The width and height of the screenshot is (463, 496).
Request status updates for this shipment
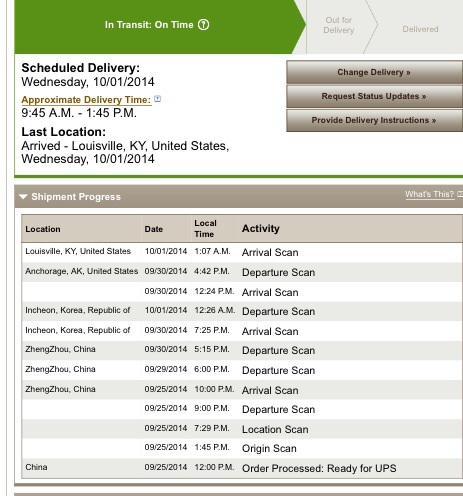point(374,96)
